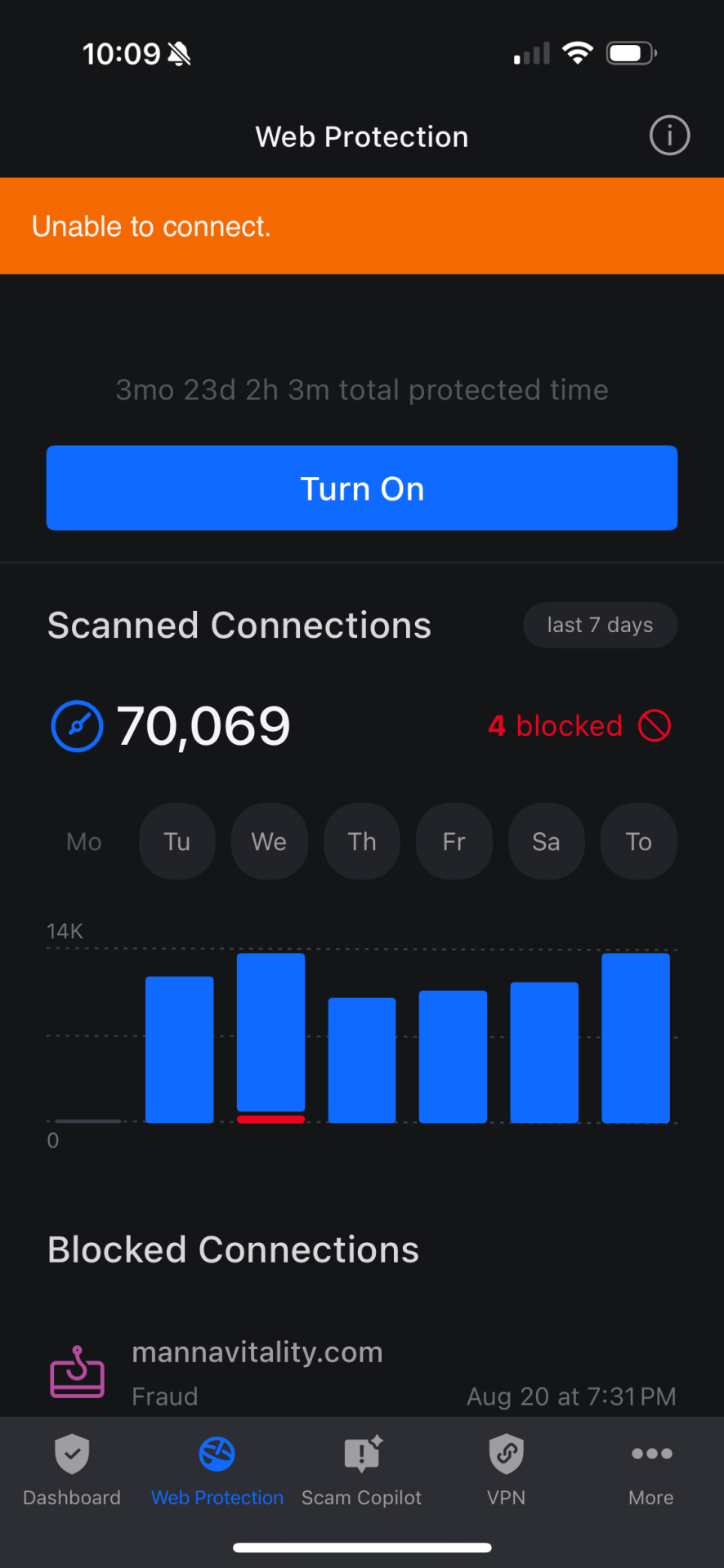The width and height of the screenshot is (724, 1568).
Task: Switch to the Scam Copilot tab
Action: [361, 1470]
